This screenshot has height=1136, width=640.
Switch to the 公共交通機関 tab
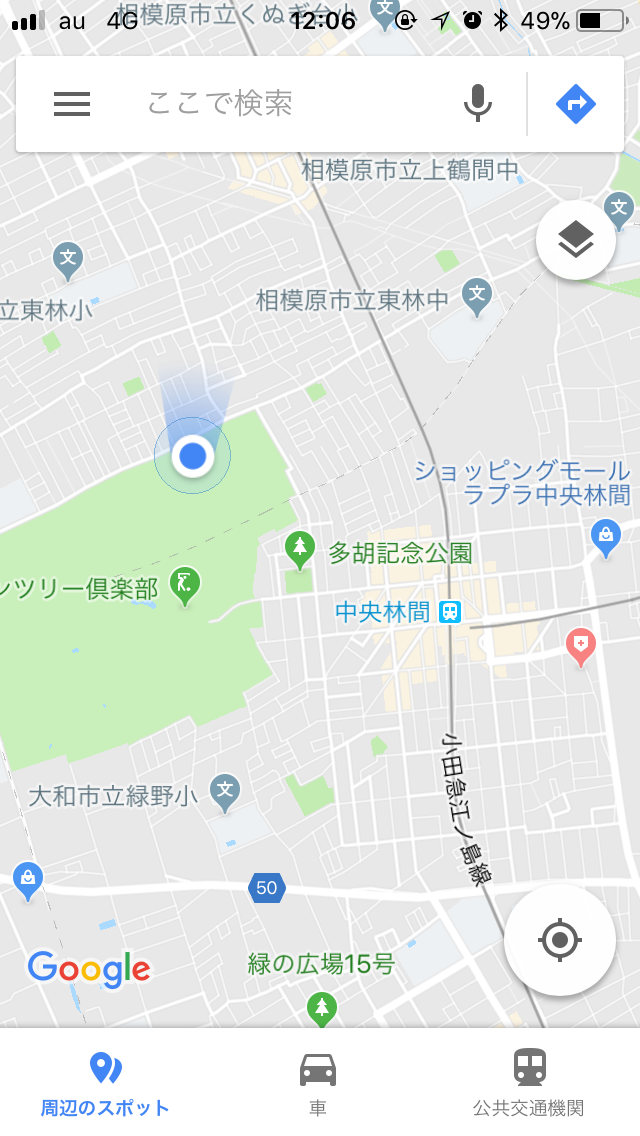[x=528, y=1084]
